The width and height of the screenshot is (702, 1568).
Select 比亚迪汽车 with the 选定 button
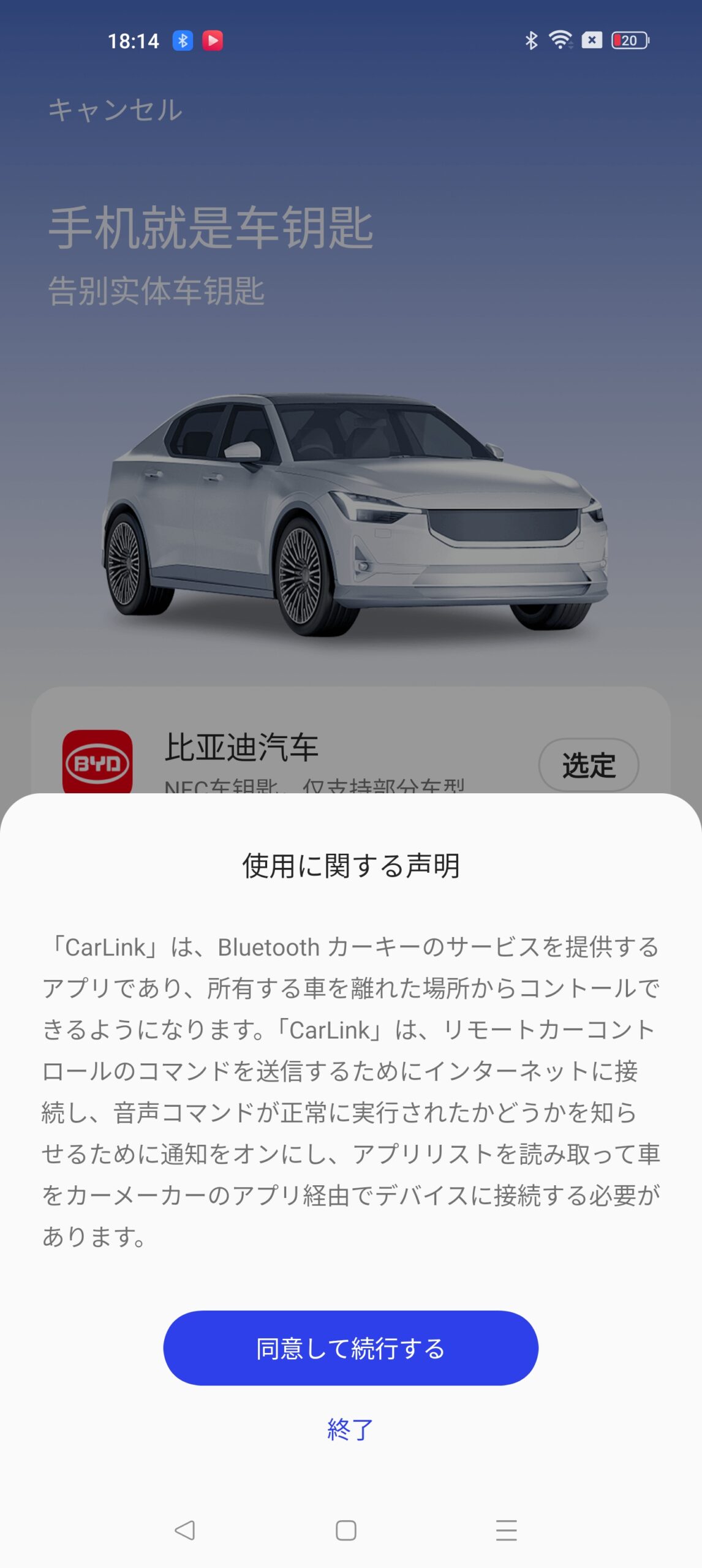588,765
